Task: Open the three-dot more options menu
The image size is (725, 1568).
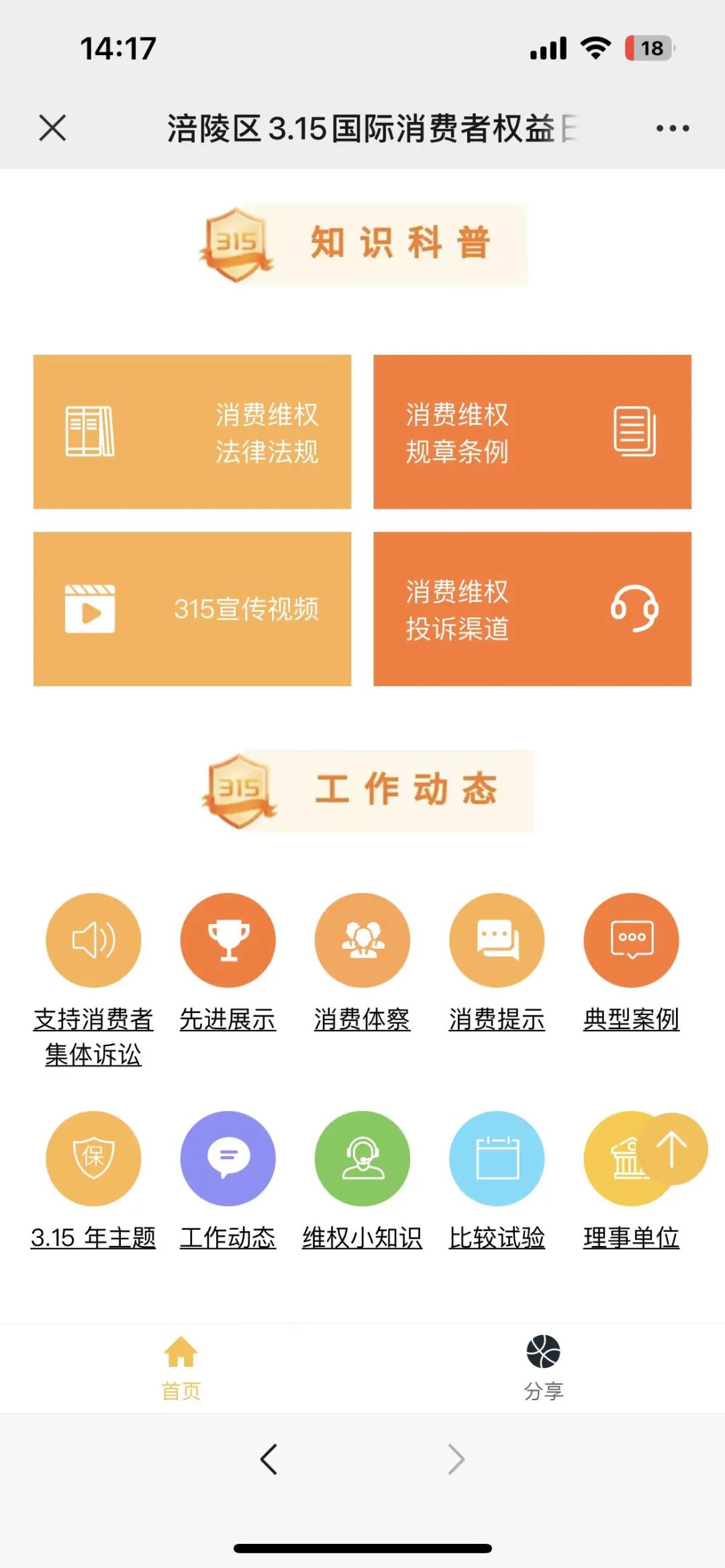Action: pos(672,128)
